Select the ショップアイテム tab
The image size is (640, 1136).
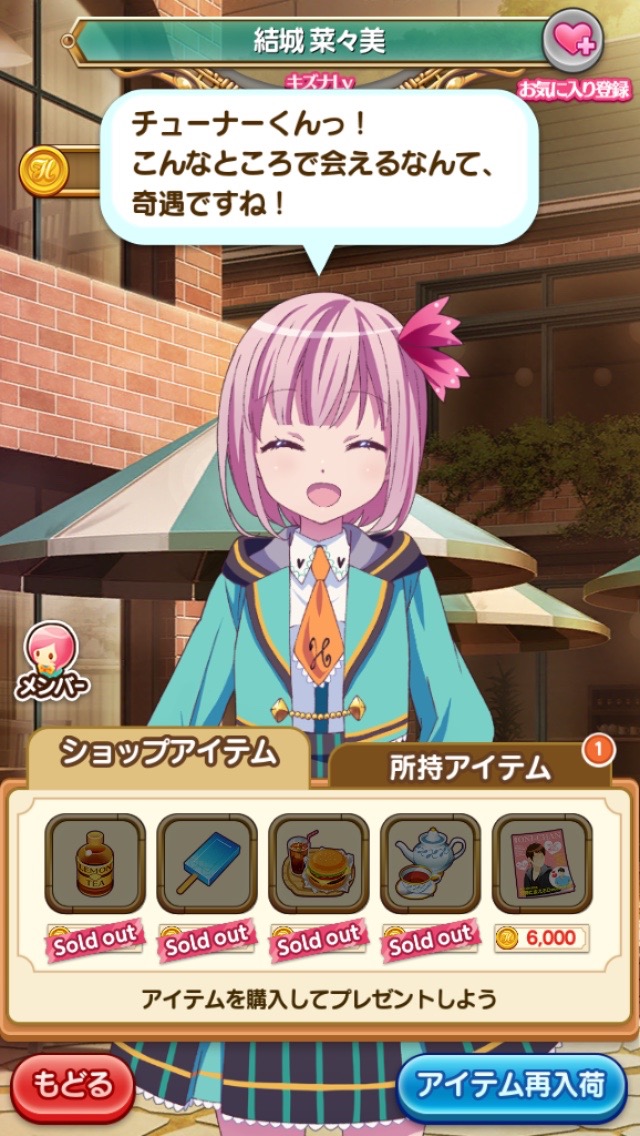(167, 755)
